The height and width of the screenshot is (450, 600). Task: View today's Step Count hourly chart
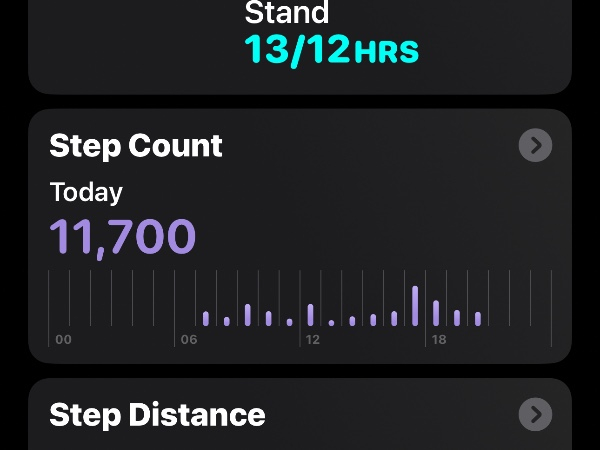[x=300, y=308]
